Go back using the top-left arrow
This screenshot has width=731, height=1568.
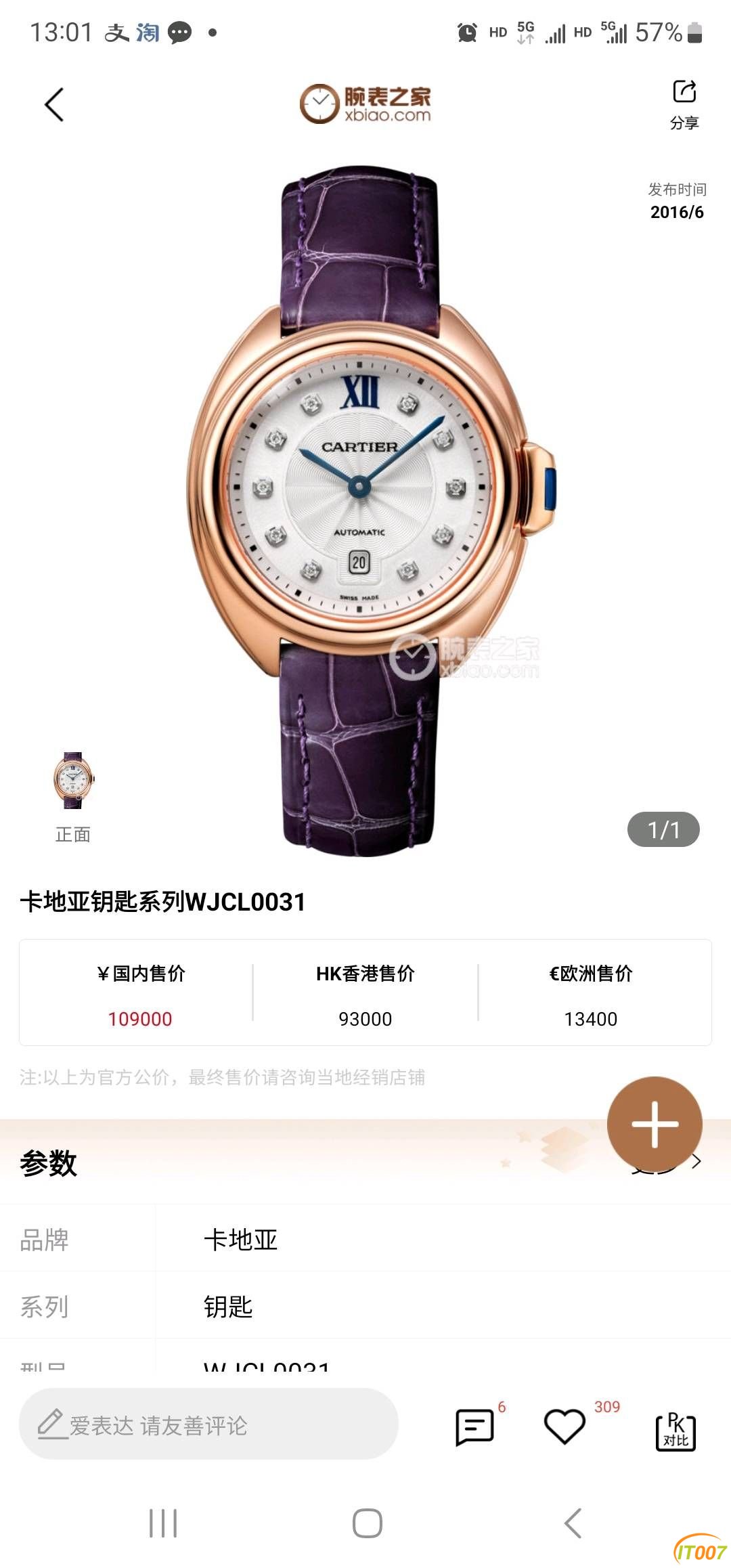click(54, 105)
